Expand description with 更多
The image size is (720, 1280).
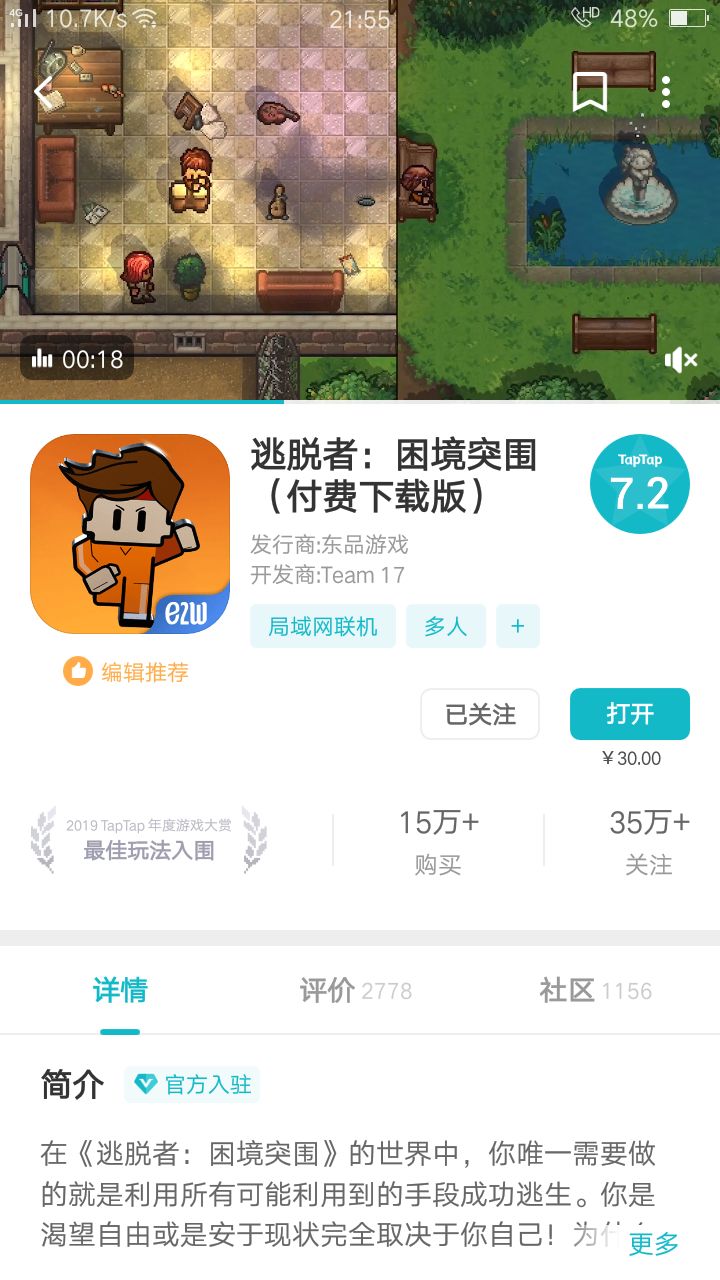click(654, 1244)
